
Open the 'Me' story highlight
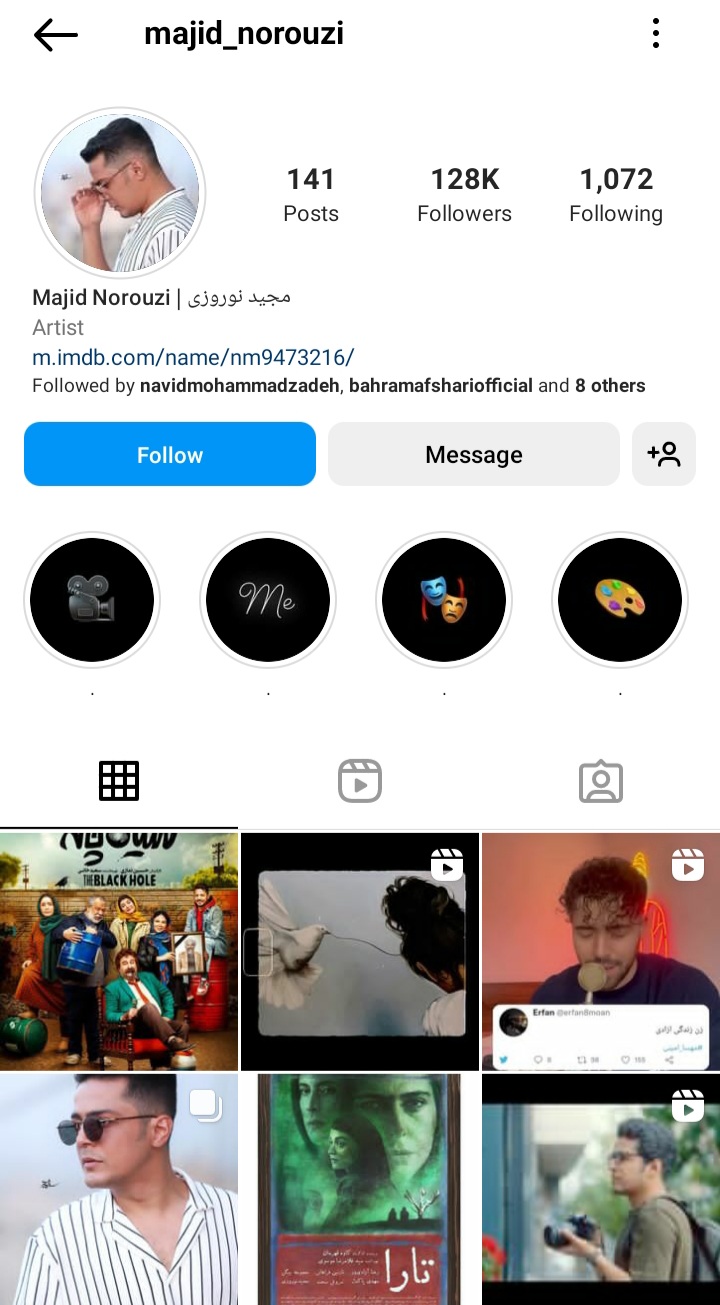pyautogui.click(x=268, y=601)
